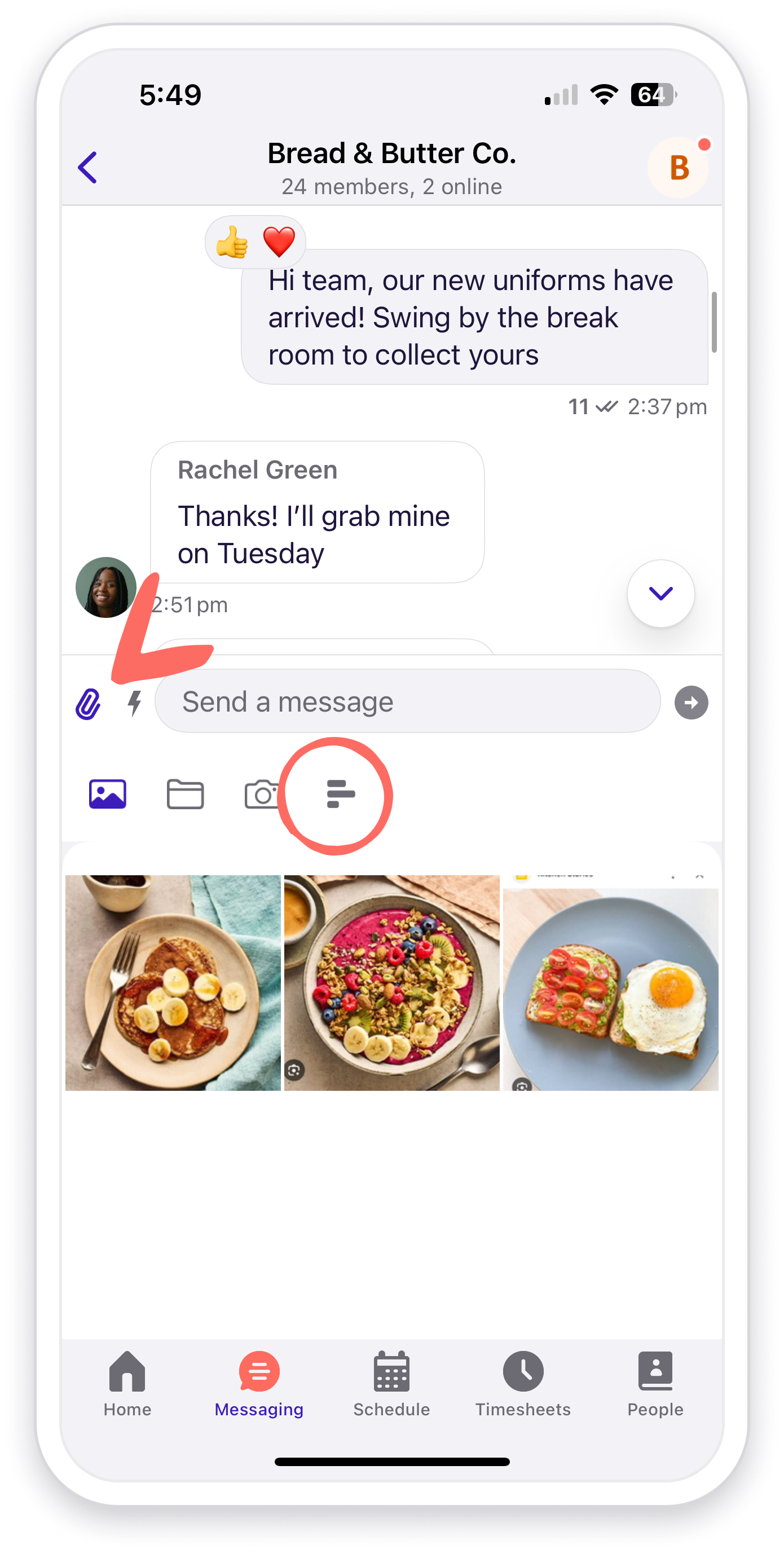Open the B profile avatar

click(678, 168)
